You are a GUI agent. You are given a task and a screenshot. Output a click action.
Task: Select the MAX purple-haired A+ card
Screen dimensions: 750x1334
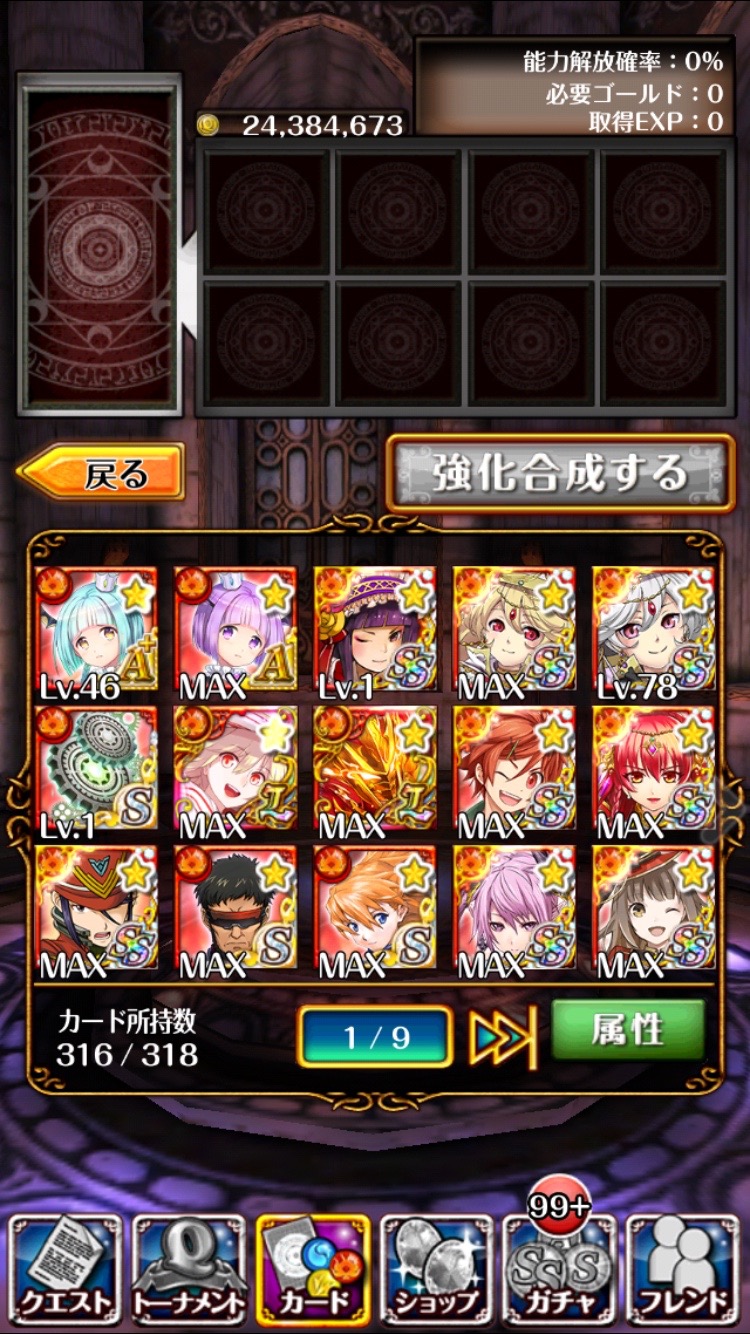[x=236, y=632]
